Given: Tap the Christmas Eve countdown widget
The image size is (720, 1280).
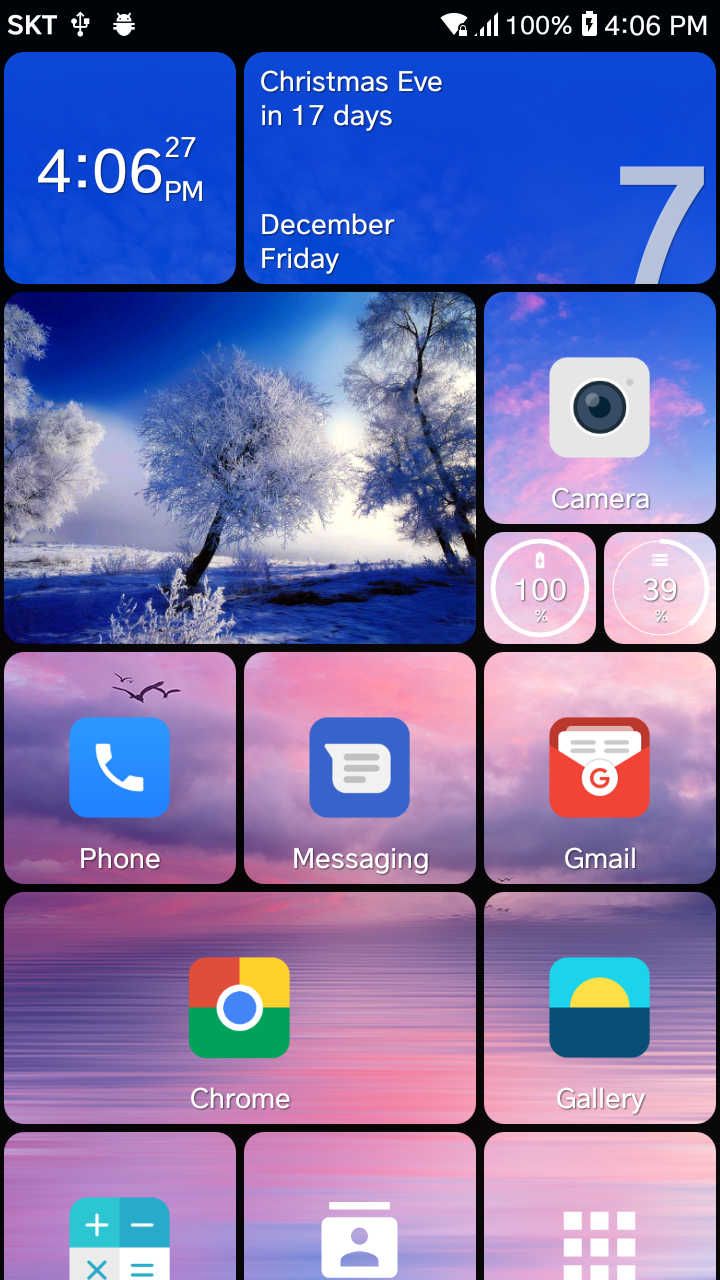Looking at the screenshot, I should pos(350,98).
